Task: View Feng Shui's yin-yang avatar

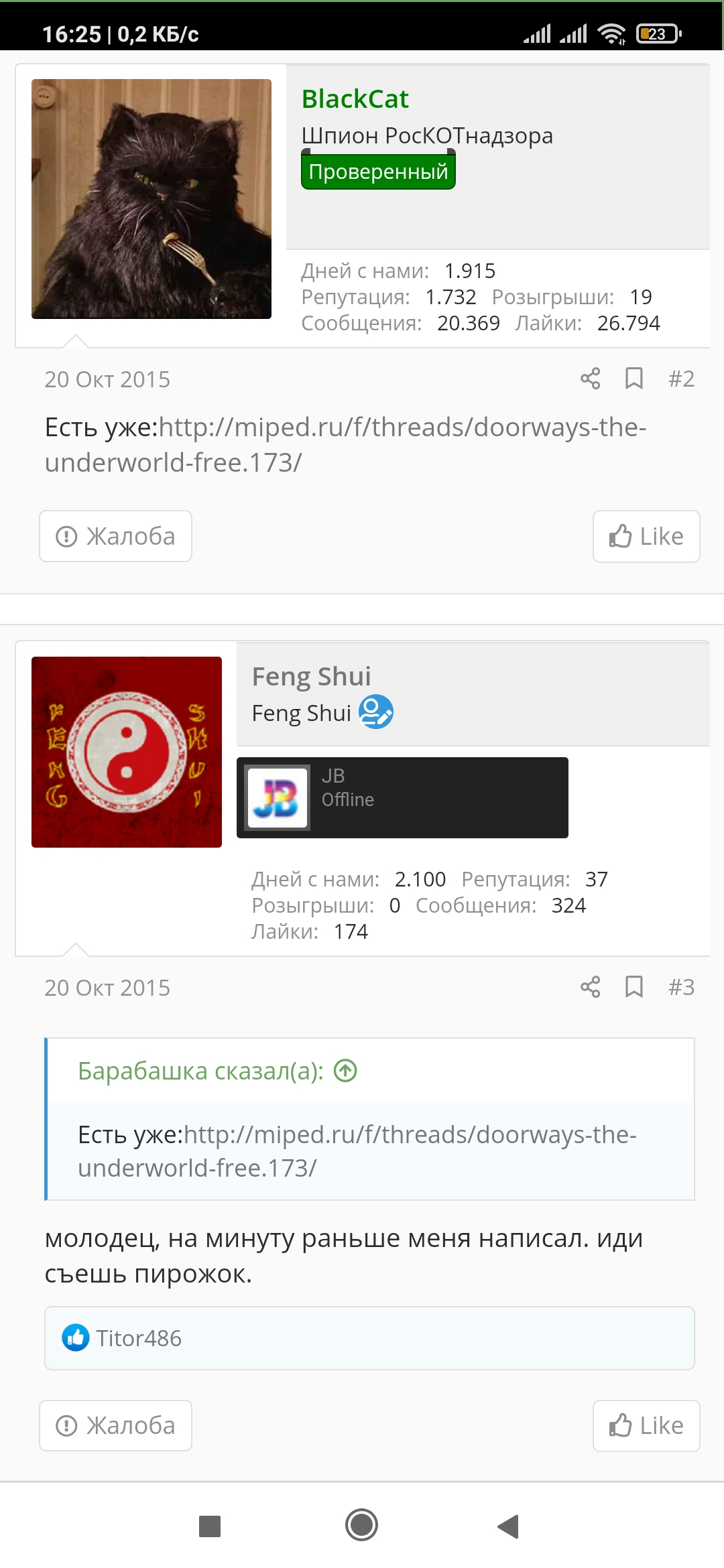Action: pos(127,752)
